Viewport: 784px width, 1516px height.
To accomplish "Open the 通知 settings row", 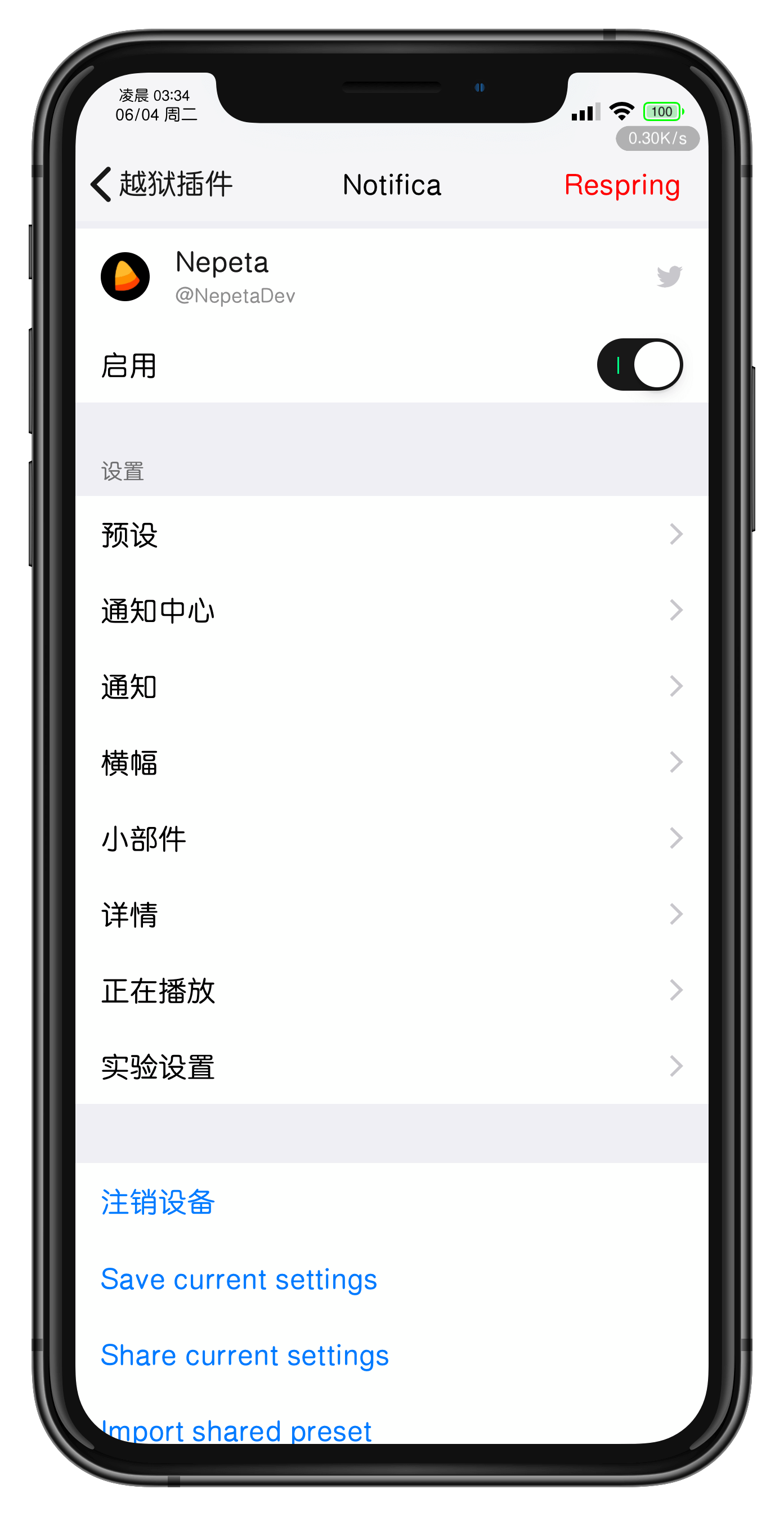I will coord(391,686).
